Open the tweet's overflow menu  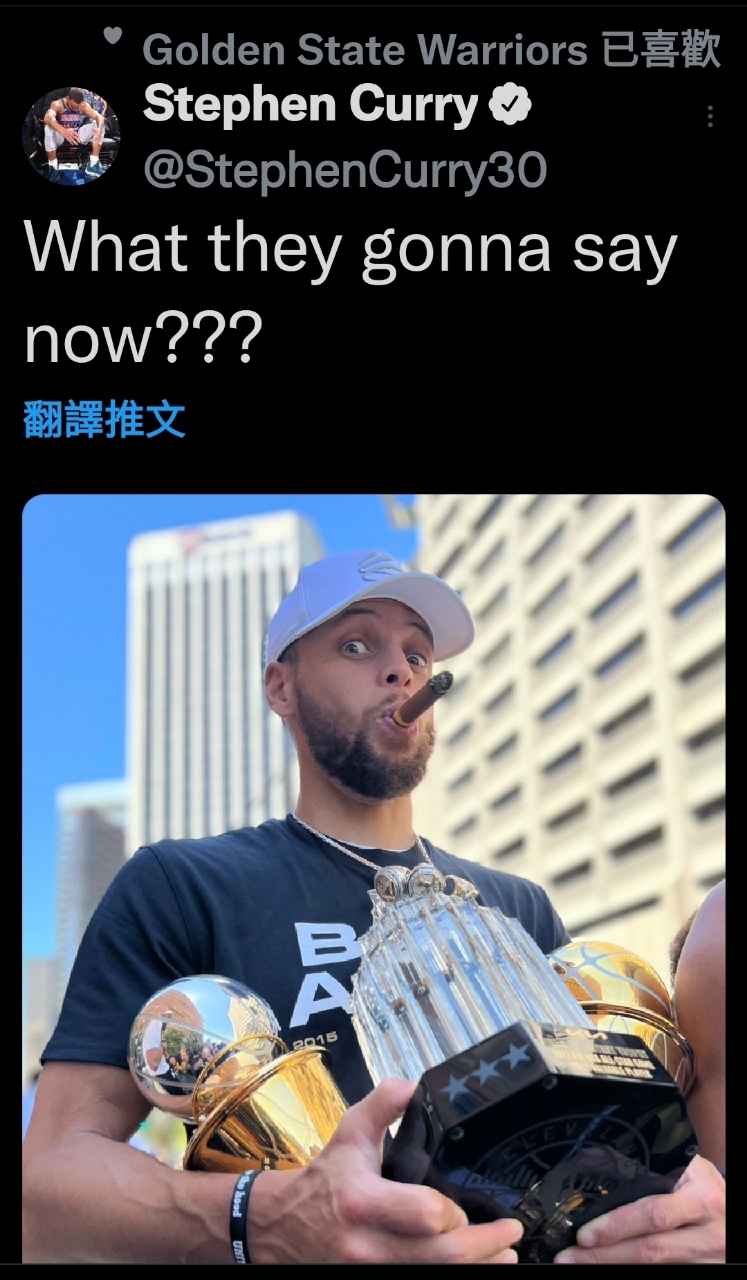click(710, 117)
